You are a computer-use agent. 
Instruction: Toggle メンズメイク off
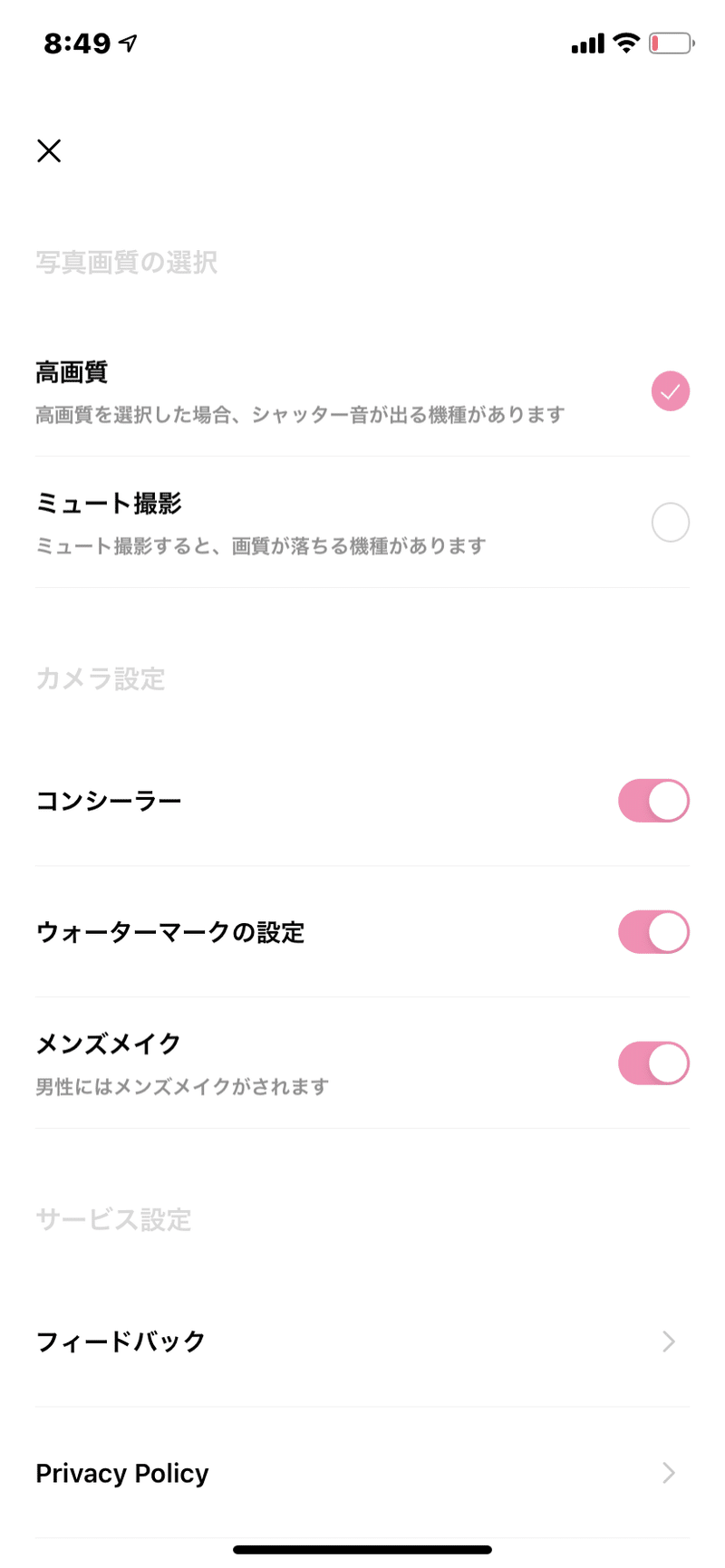tap(653, 1063)
